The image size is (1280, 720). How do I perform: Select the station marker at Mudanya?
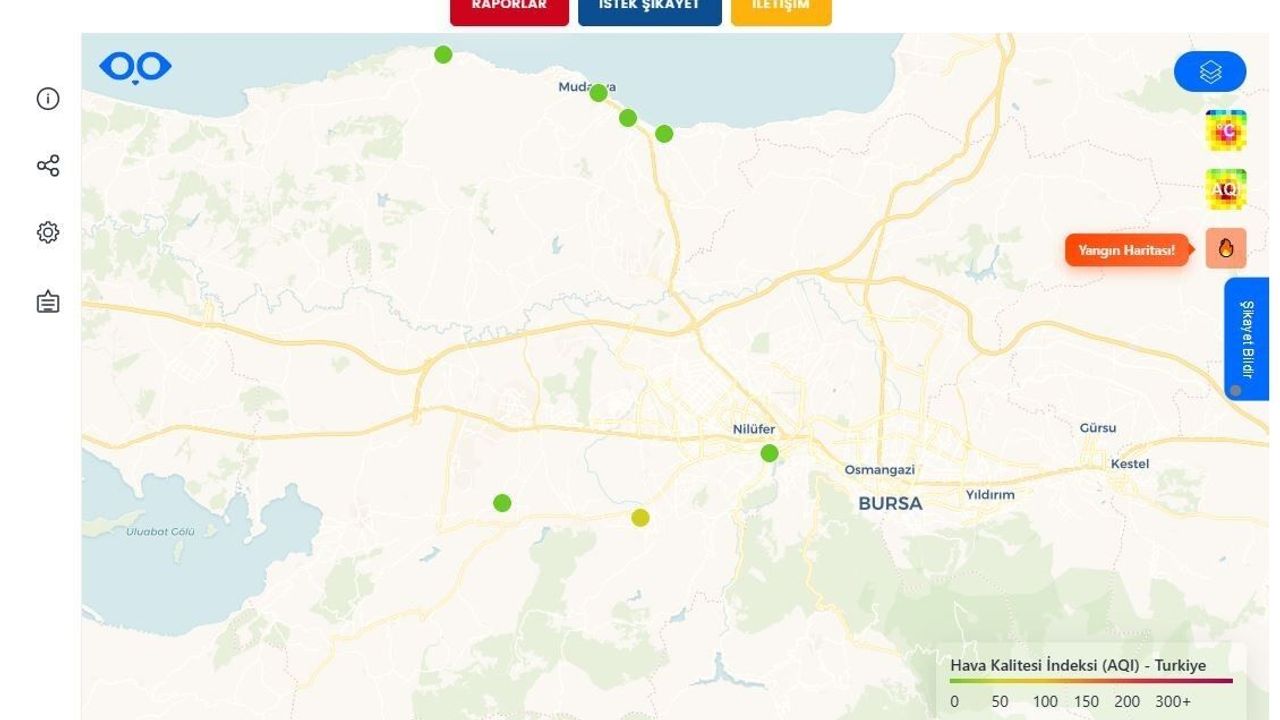(x=598, y=93)
